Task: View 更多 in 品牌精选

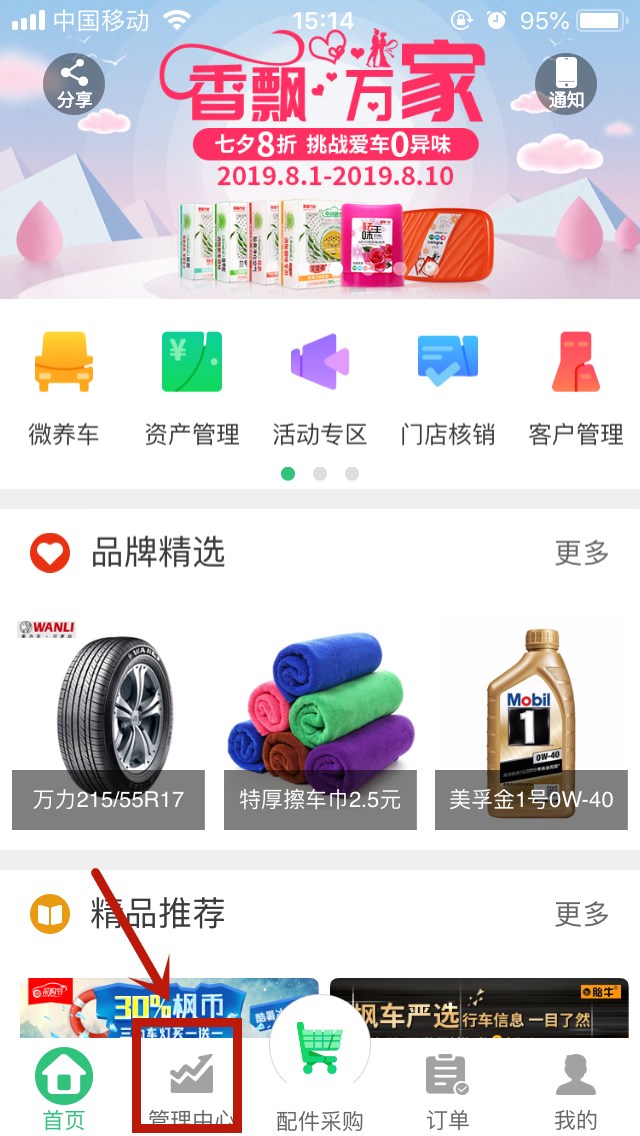Action: (x=582, y=552)
